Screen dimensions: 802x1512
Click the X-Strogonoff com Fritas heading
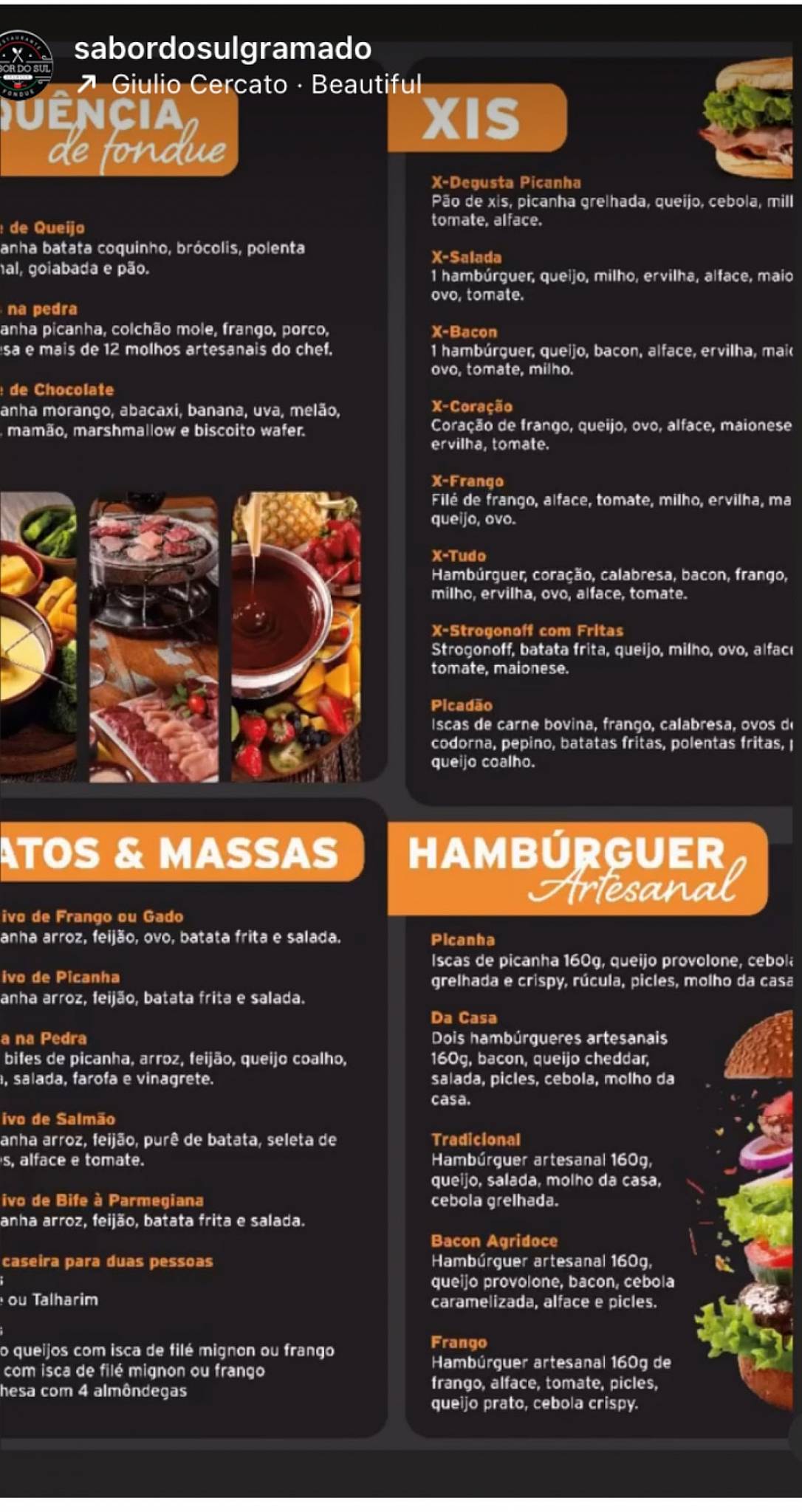[527, 630]
